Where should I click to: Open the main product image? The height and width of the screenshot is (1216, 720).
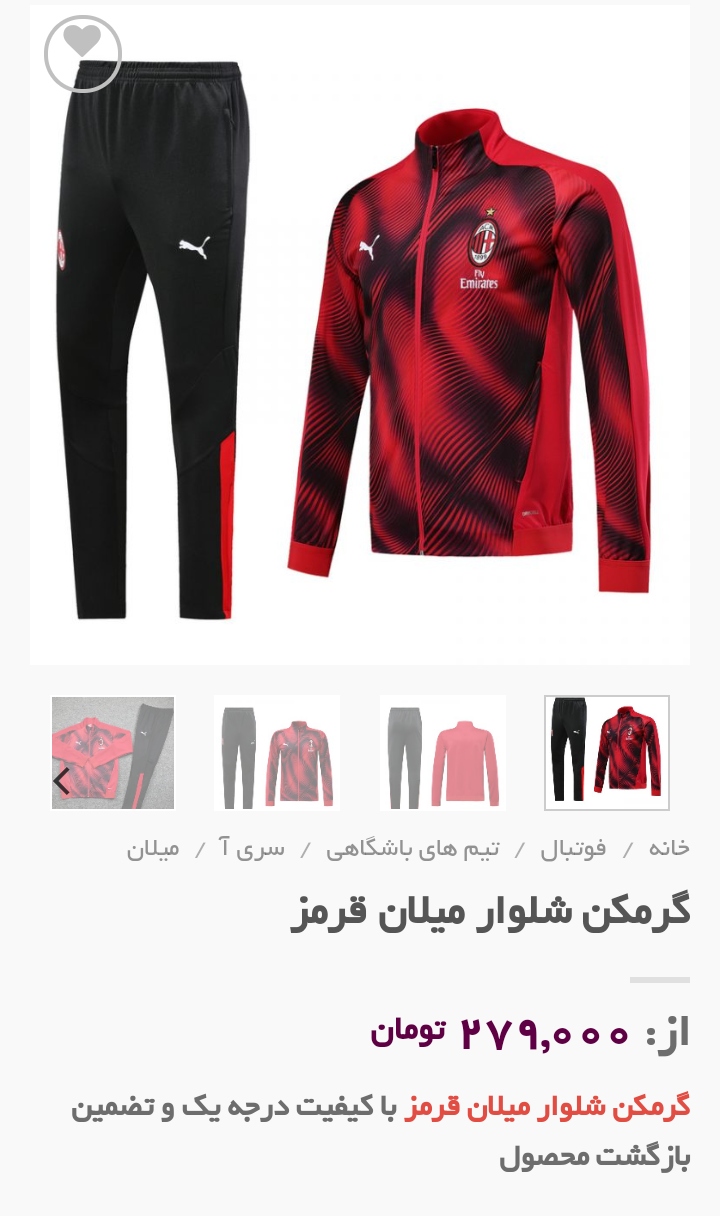click(x=360, y=335)
